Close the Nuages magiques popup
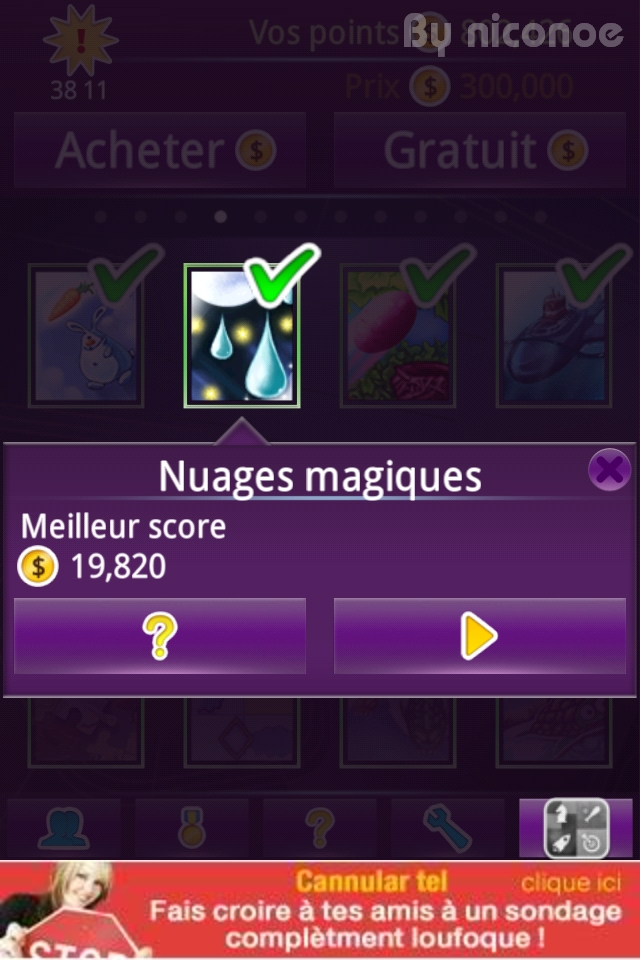Image resolution: width=640 pixels, height=960 pixels. click(608, 470)
